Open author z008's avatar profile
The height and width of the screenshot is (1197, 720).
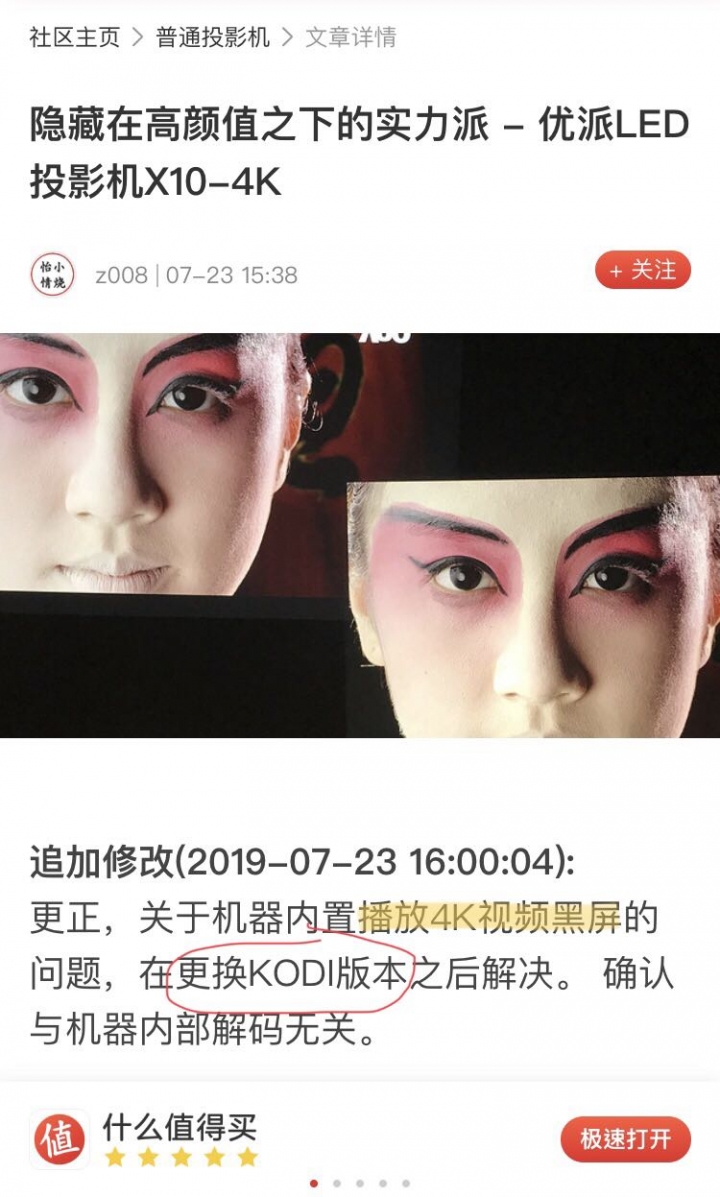(52, 274)
